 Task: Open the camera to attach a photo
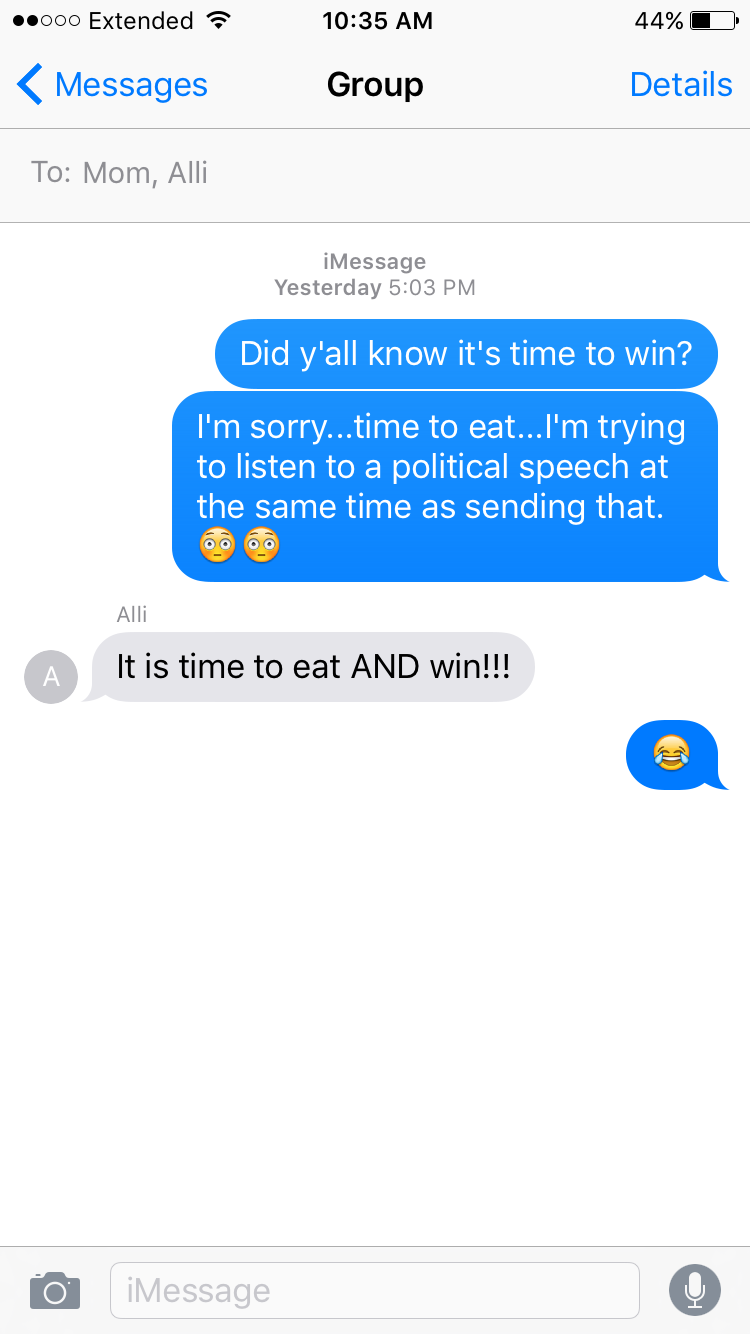click(x=55, y=1290)
